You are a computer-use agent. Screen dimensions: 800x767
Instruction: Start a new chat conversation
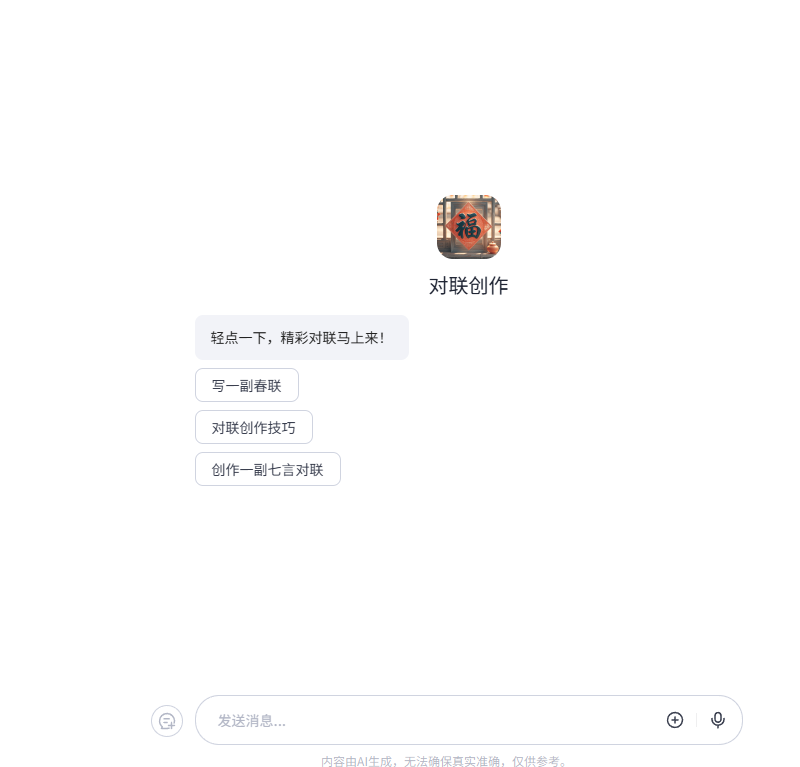click(x=167, y=721)
